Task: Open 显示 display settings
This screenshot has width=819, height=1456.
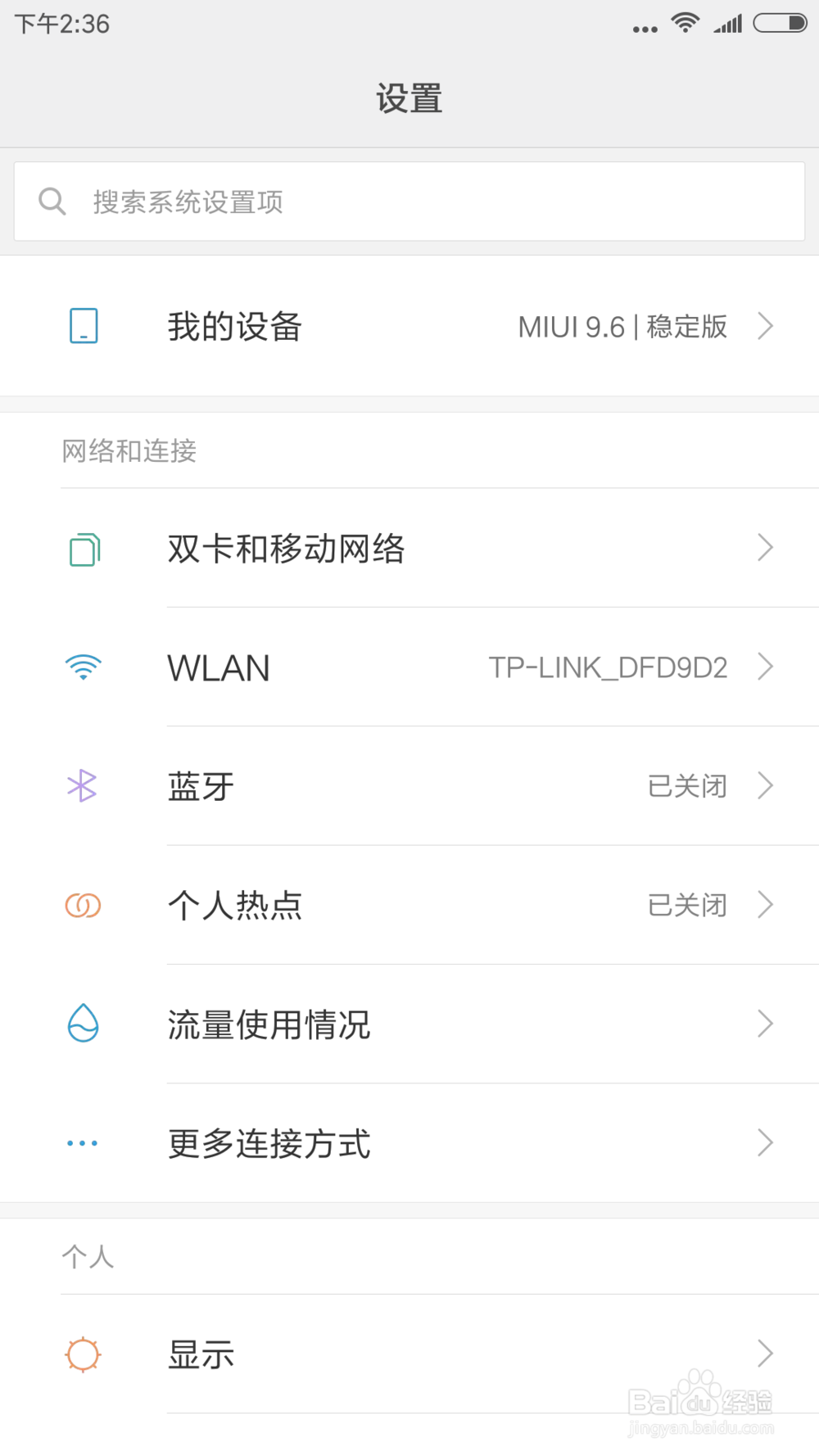Action: (x=409, y=1354)
